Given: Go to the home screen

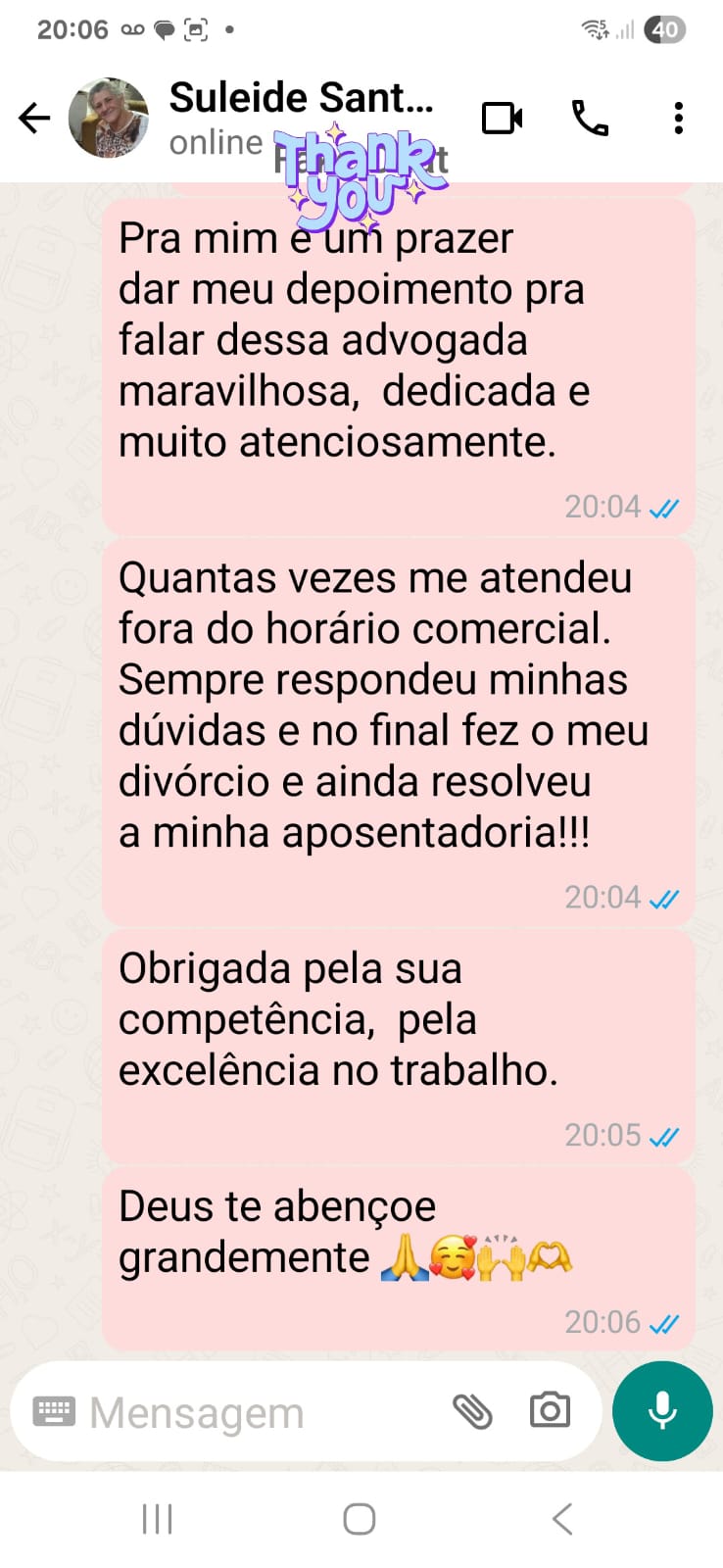Looking at the screenshot, I should (360, 1519).
